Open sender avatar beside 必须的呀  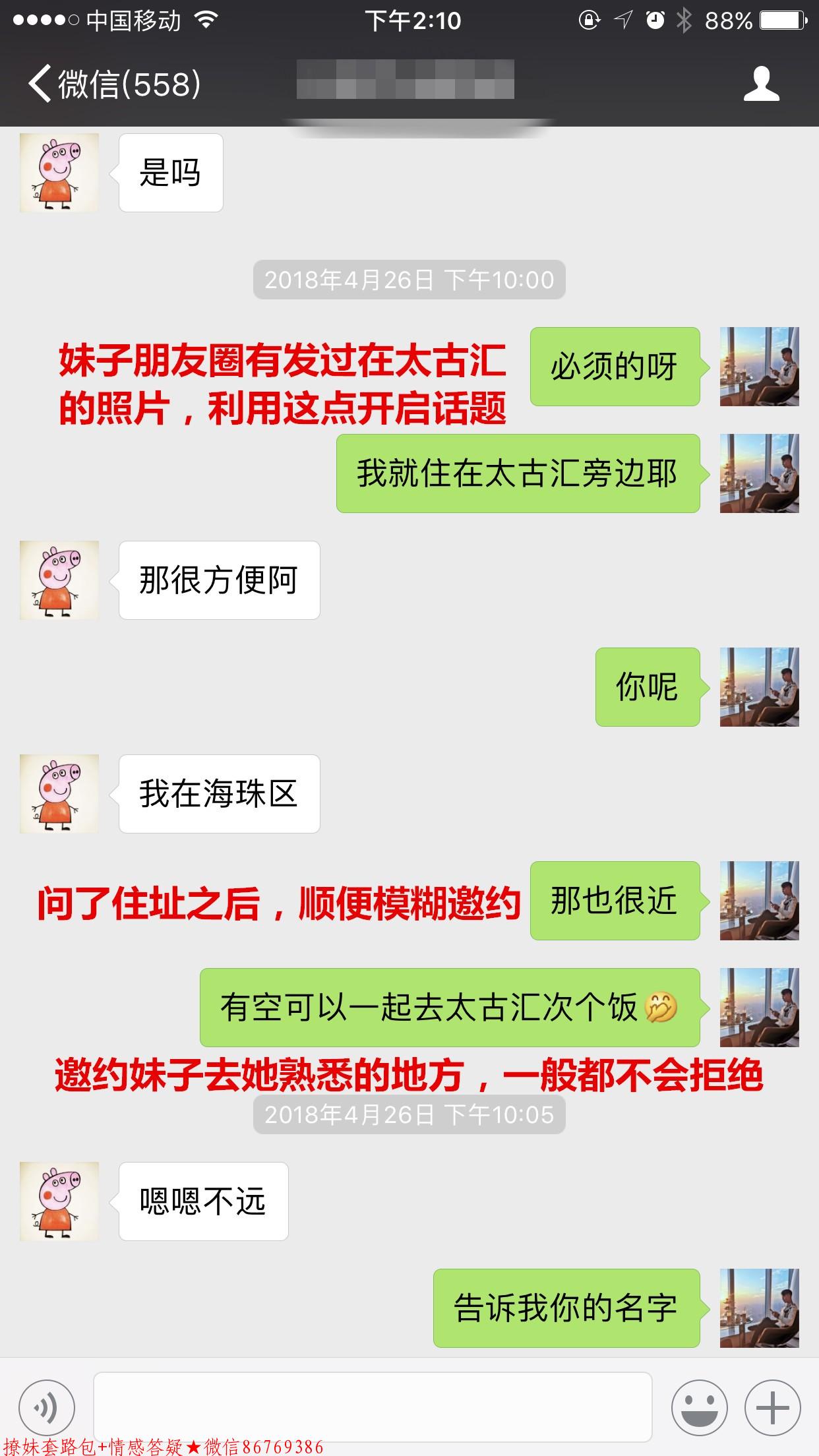click(x=759, y=367)
